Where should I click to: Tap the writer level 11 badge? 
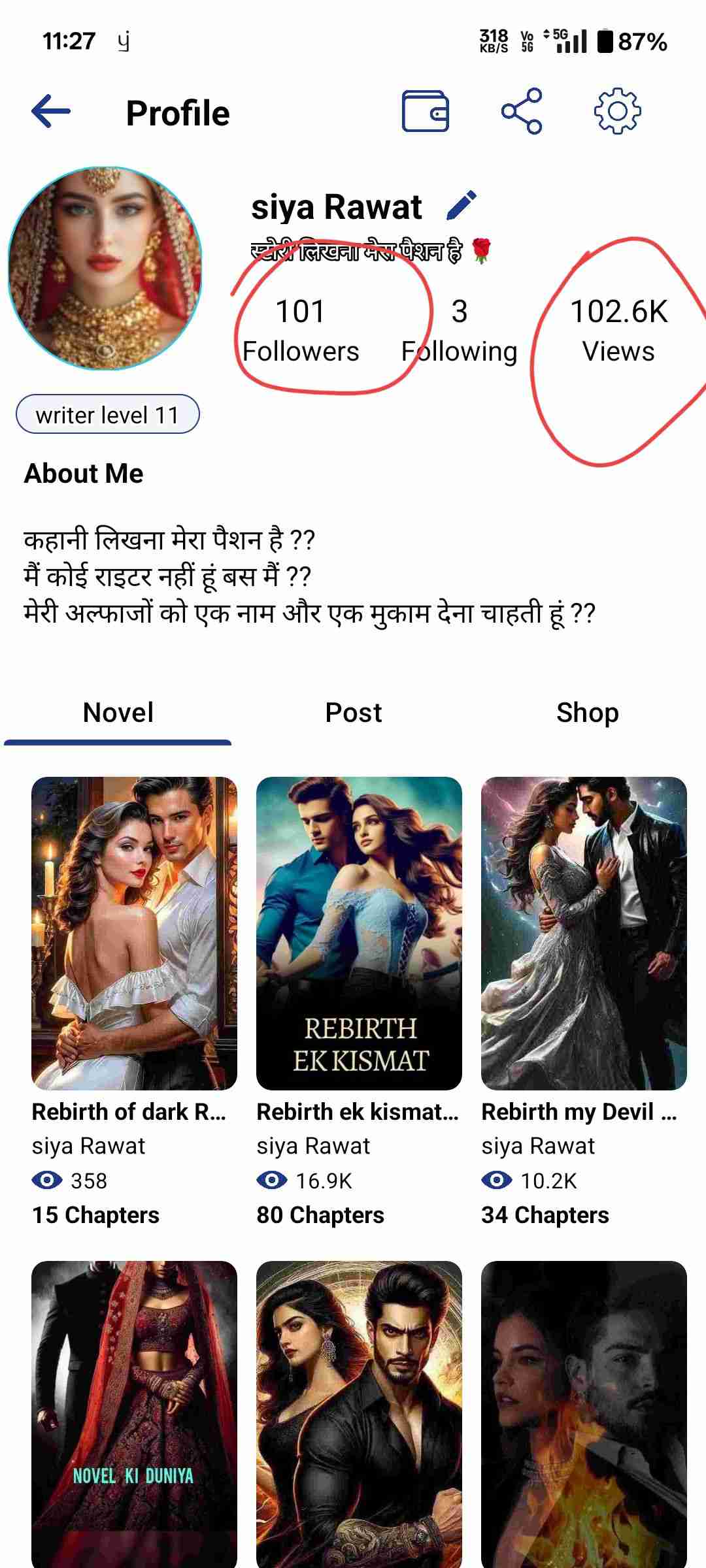pos(107,414)
